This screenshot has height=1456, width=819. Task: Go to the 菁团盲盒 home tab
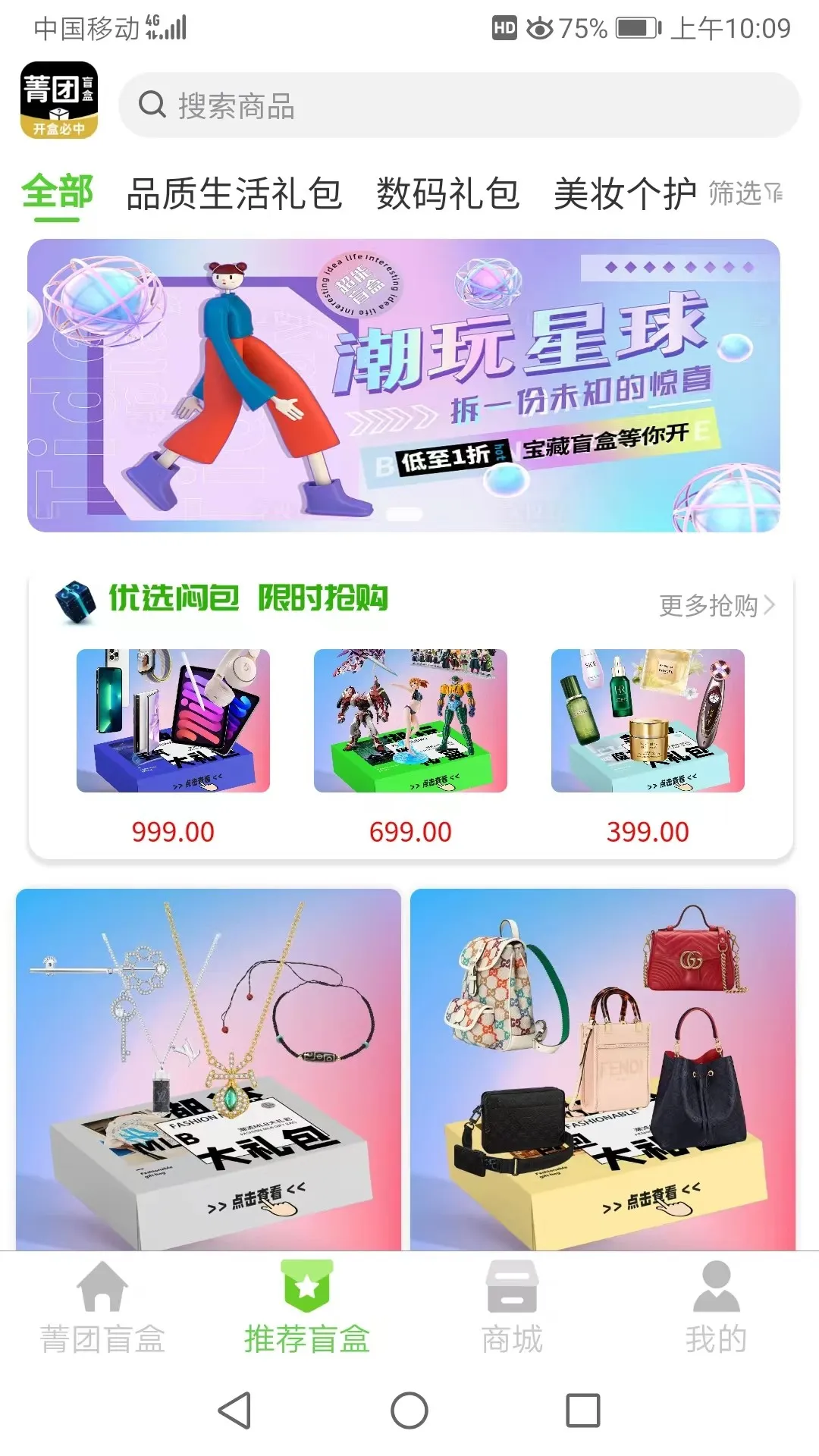(102, 1308)
